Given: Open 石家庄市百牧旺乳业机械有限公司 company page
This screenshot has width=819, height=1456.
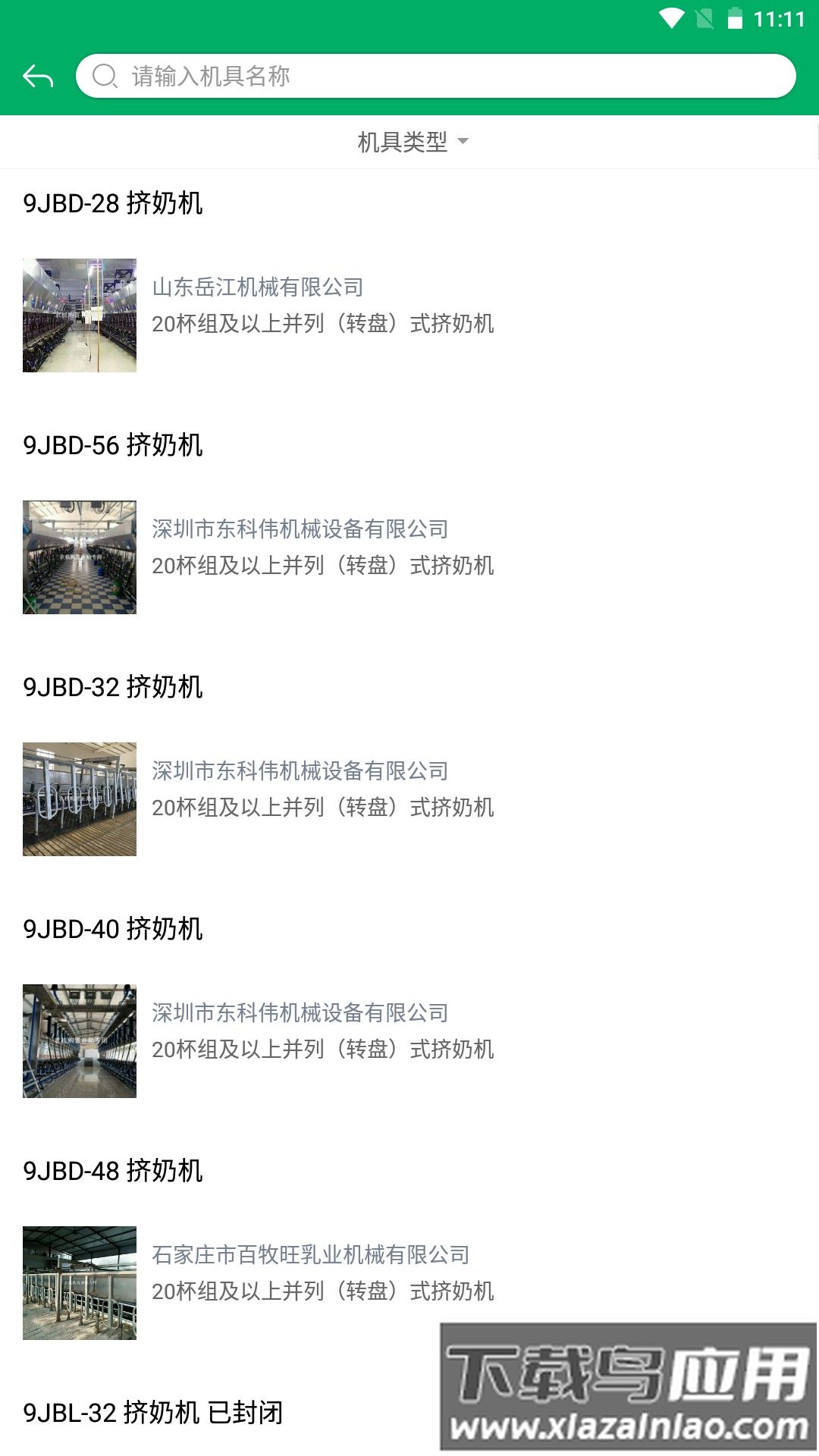Looking at the screenshot, I should point(311,1255).
